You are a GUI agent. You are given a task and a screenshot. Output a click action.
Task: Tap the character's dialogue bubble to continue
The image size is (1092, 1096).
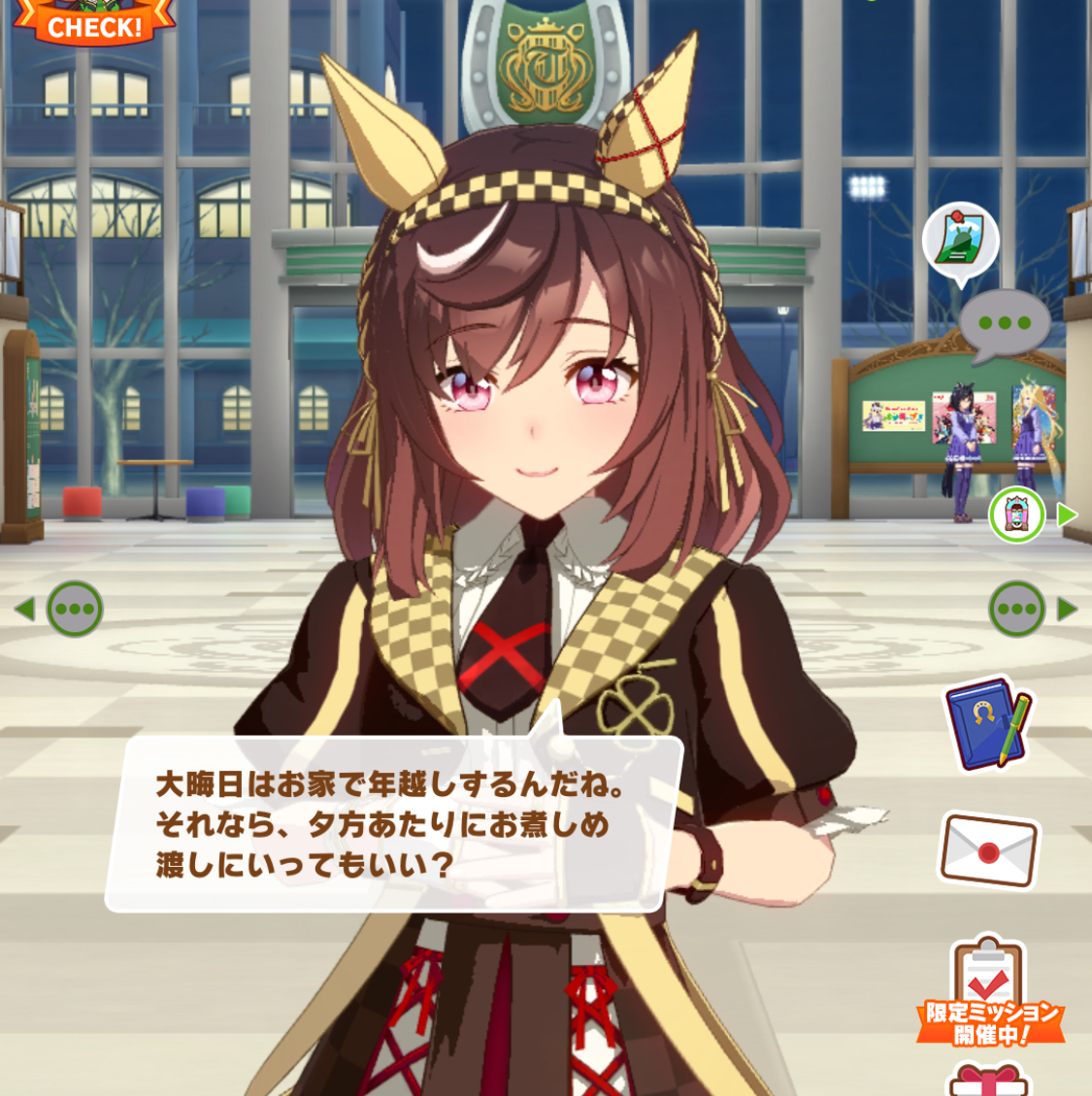coord(393,824)
